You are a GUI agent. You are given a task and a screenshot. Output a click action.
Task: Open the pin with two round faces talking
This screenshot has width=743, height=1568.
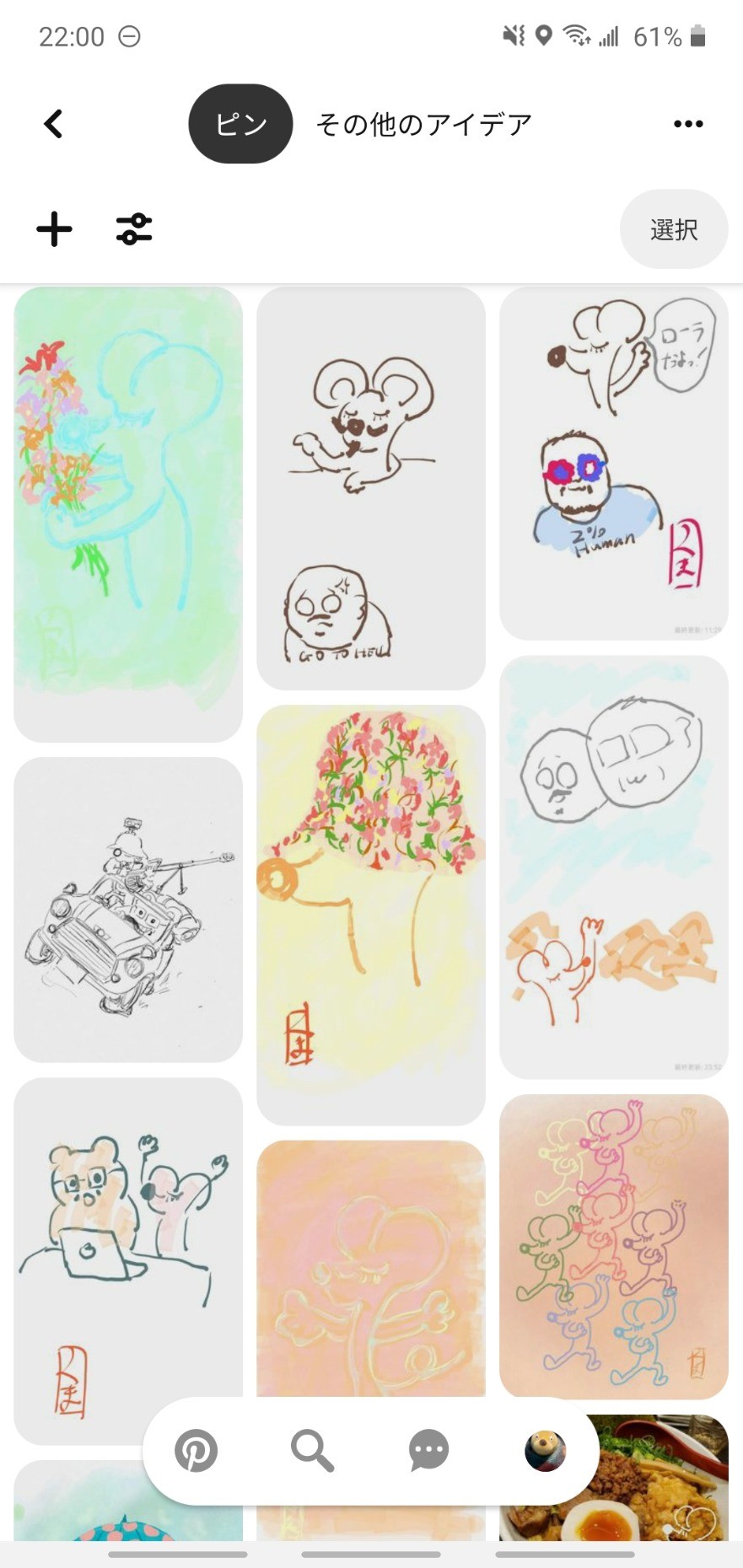pyautogui.click(x=614, y=867)
